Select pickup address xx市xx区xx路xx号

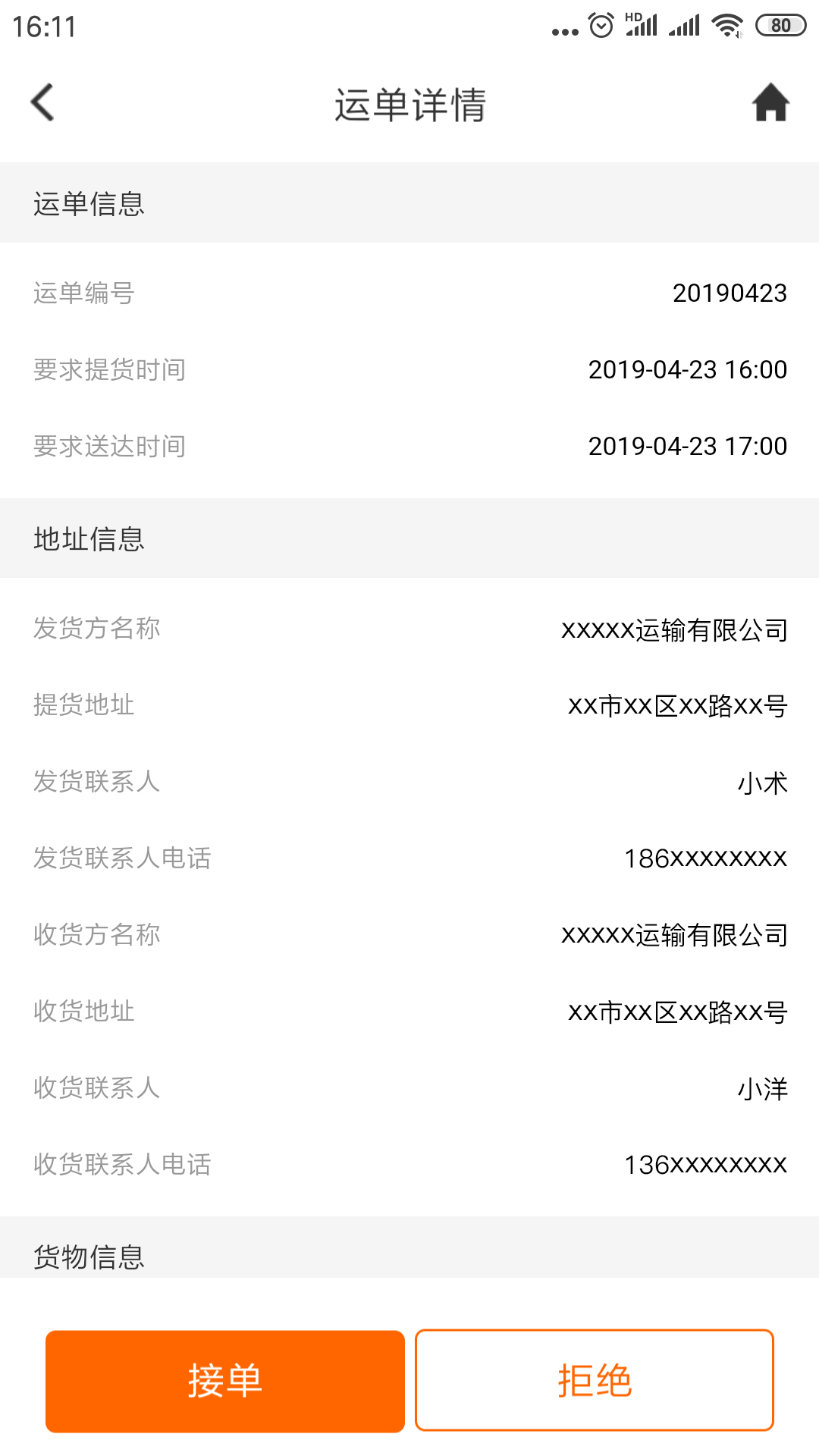(x=679, y=706)
